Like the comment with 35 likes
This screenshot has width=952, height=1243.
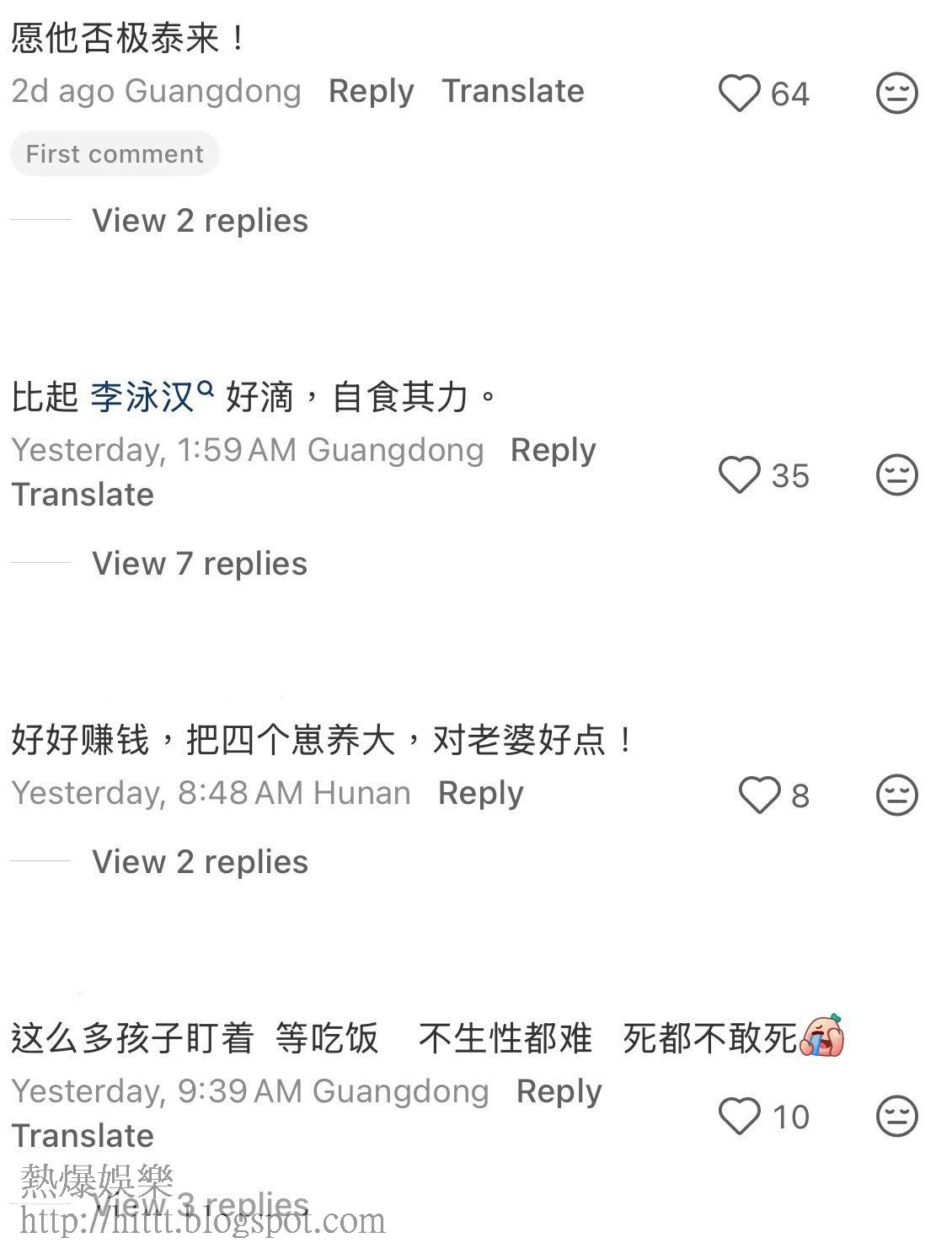[740, 475]
